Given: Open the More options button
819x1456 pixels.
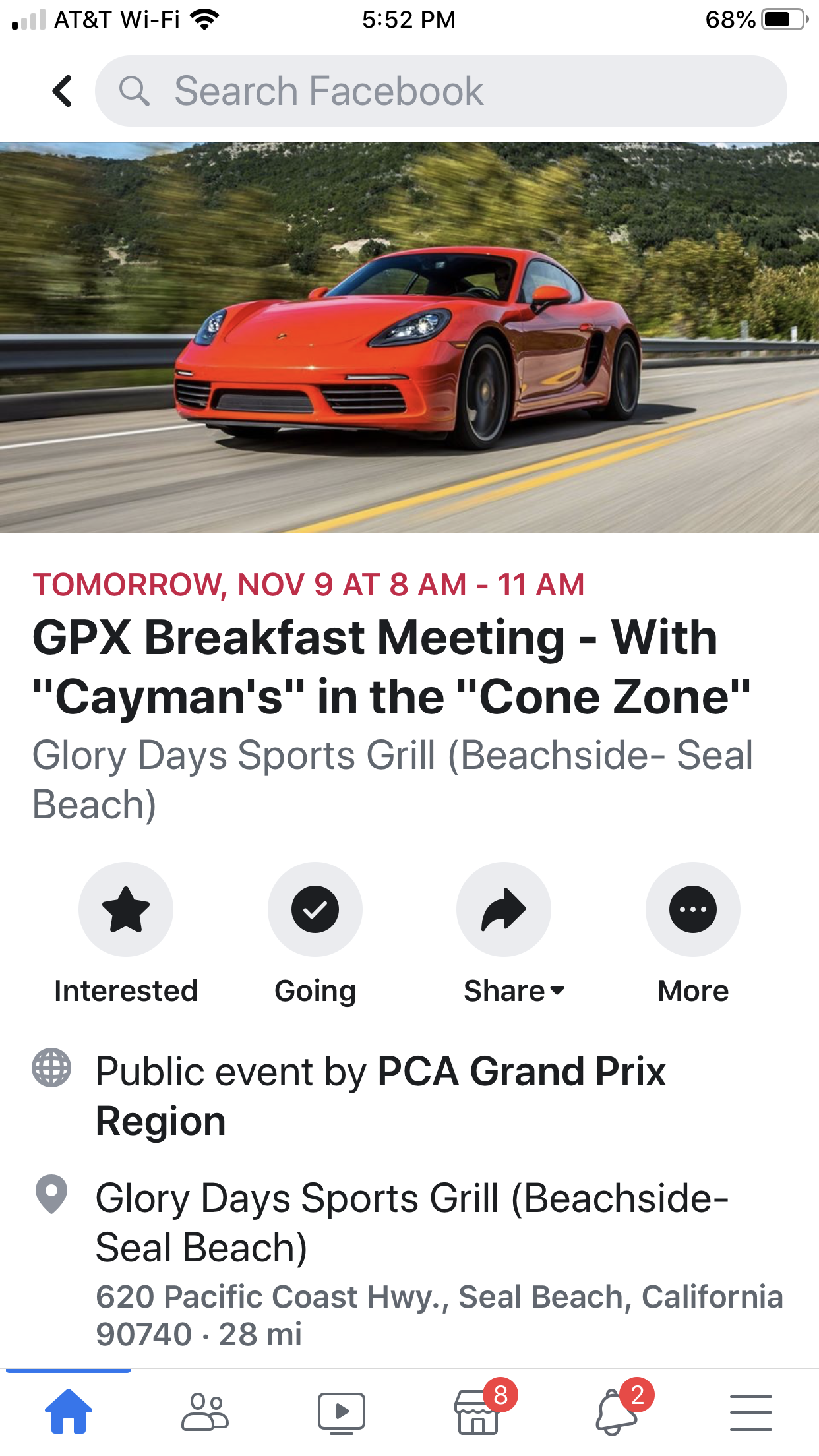Looking at the screenshot, I should coord(692,909).
